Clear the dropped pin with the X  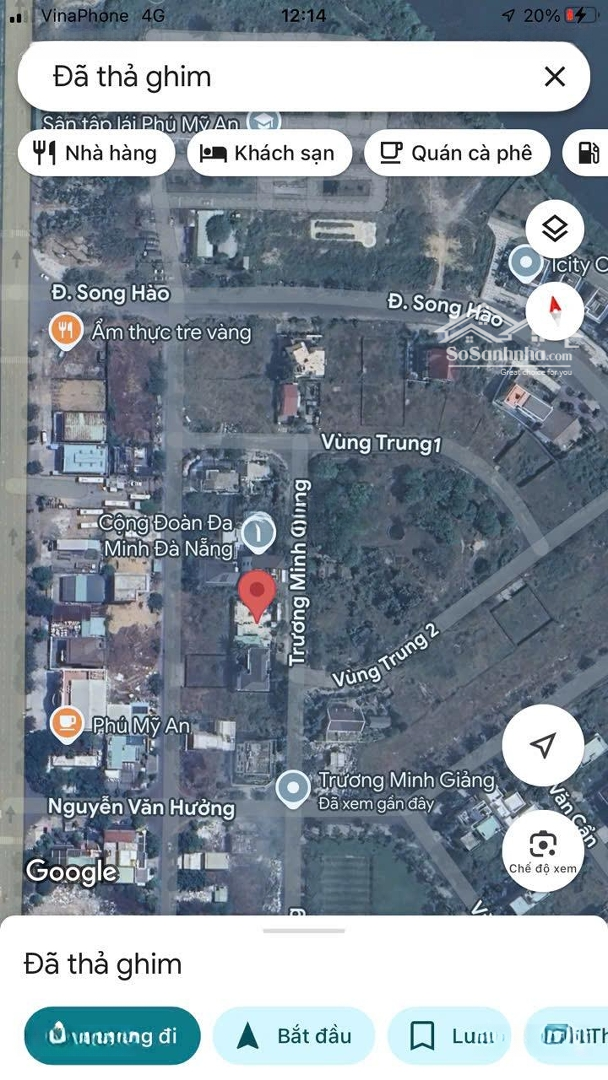point(554,76)
